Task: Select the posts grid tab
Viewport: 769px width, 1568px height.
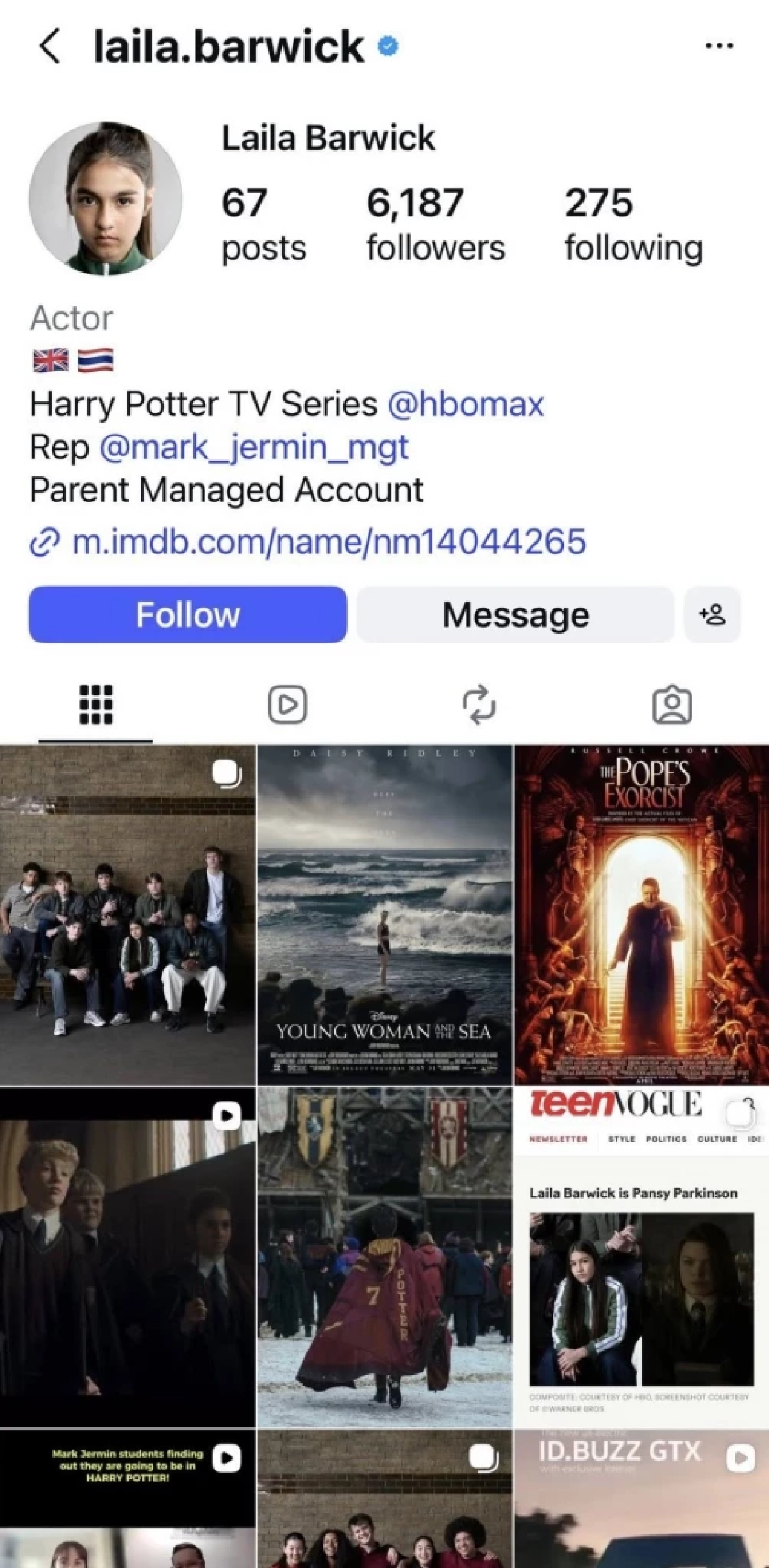Action: coord(95,705)
